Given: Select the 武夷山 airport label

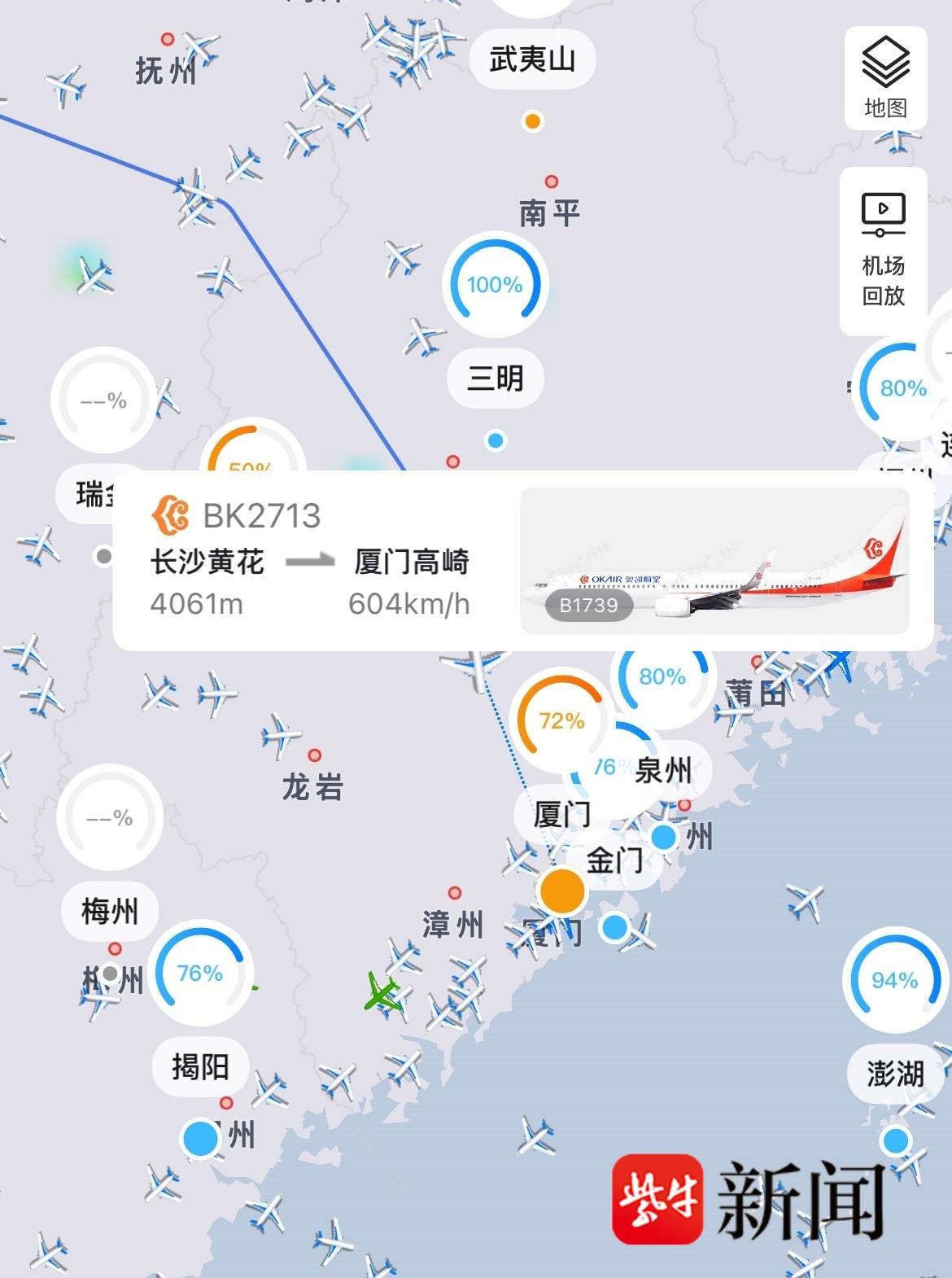Looking at the screenshot, I should pyautogui.click(x=532, y=59).
